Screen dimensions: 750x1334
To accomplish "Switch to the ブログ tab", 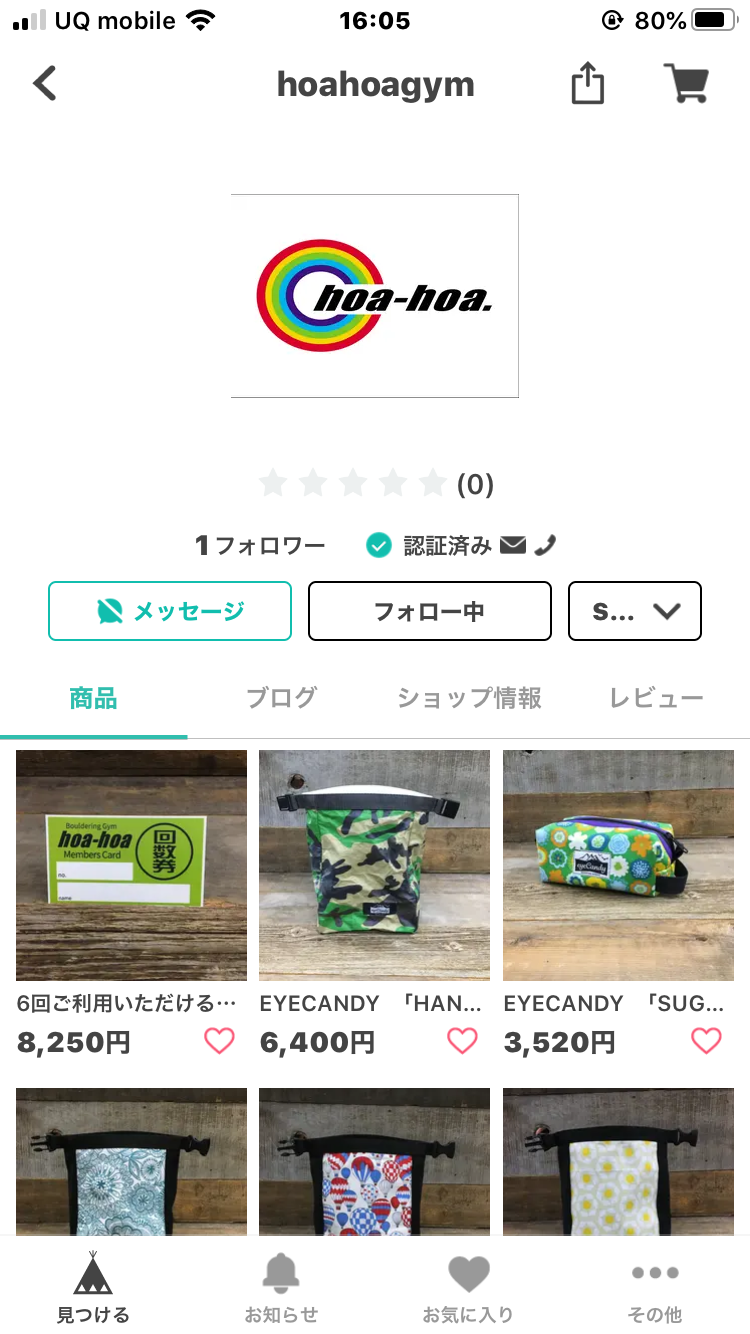I will pyautogui.click(x=281, y=698).
